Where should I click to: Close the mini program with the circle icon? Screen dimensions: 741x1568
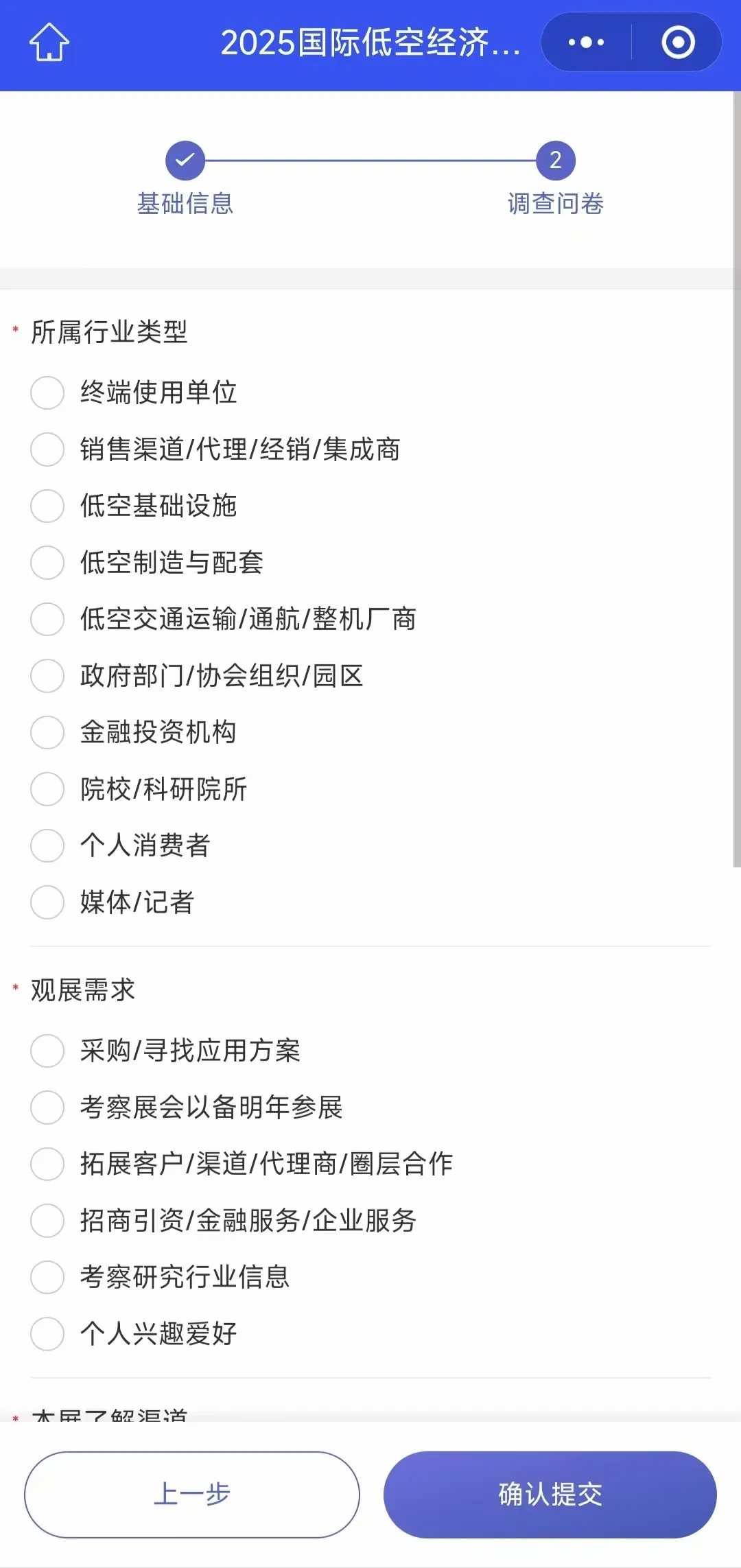[678, 43]
